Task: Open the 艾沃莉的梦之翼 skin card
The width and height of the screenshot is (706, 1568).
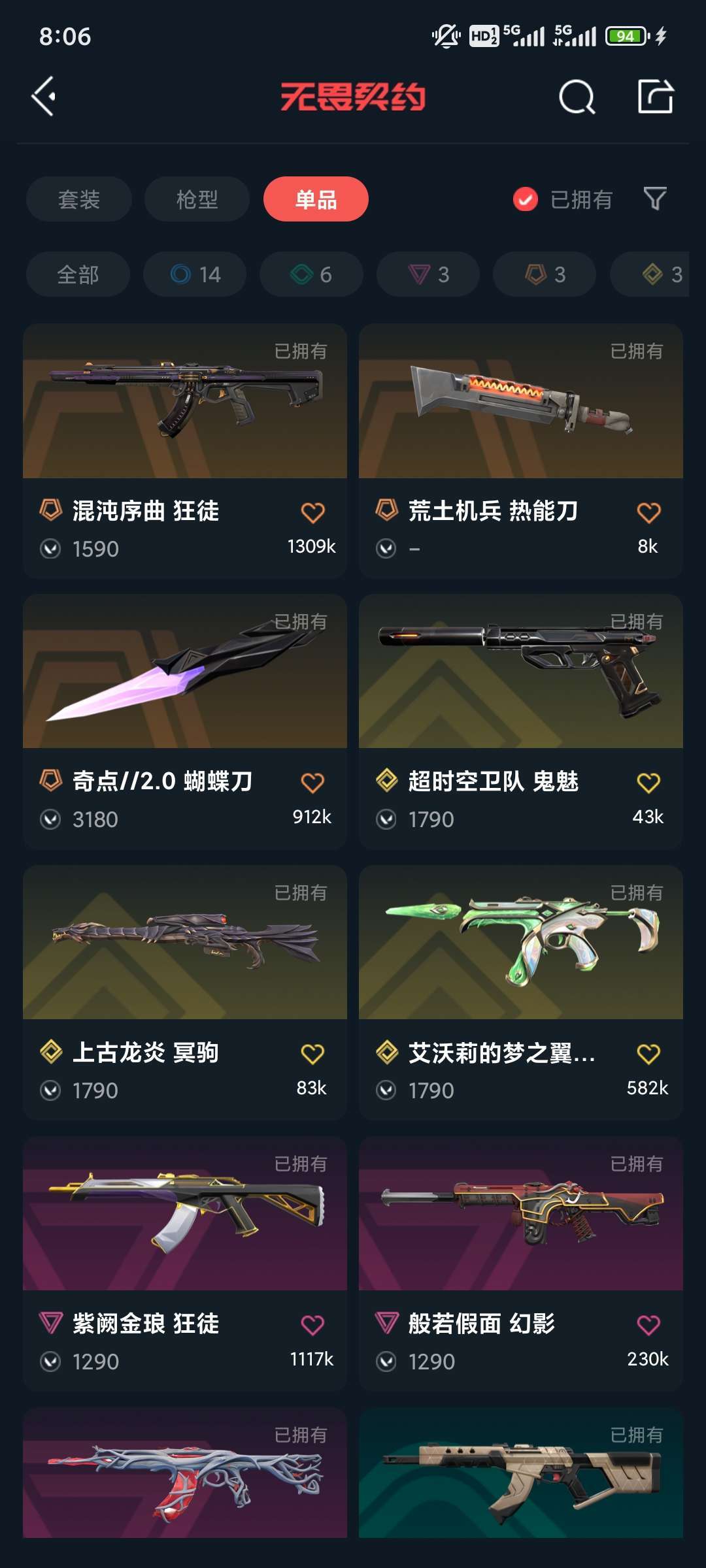Action: 521,992
